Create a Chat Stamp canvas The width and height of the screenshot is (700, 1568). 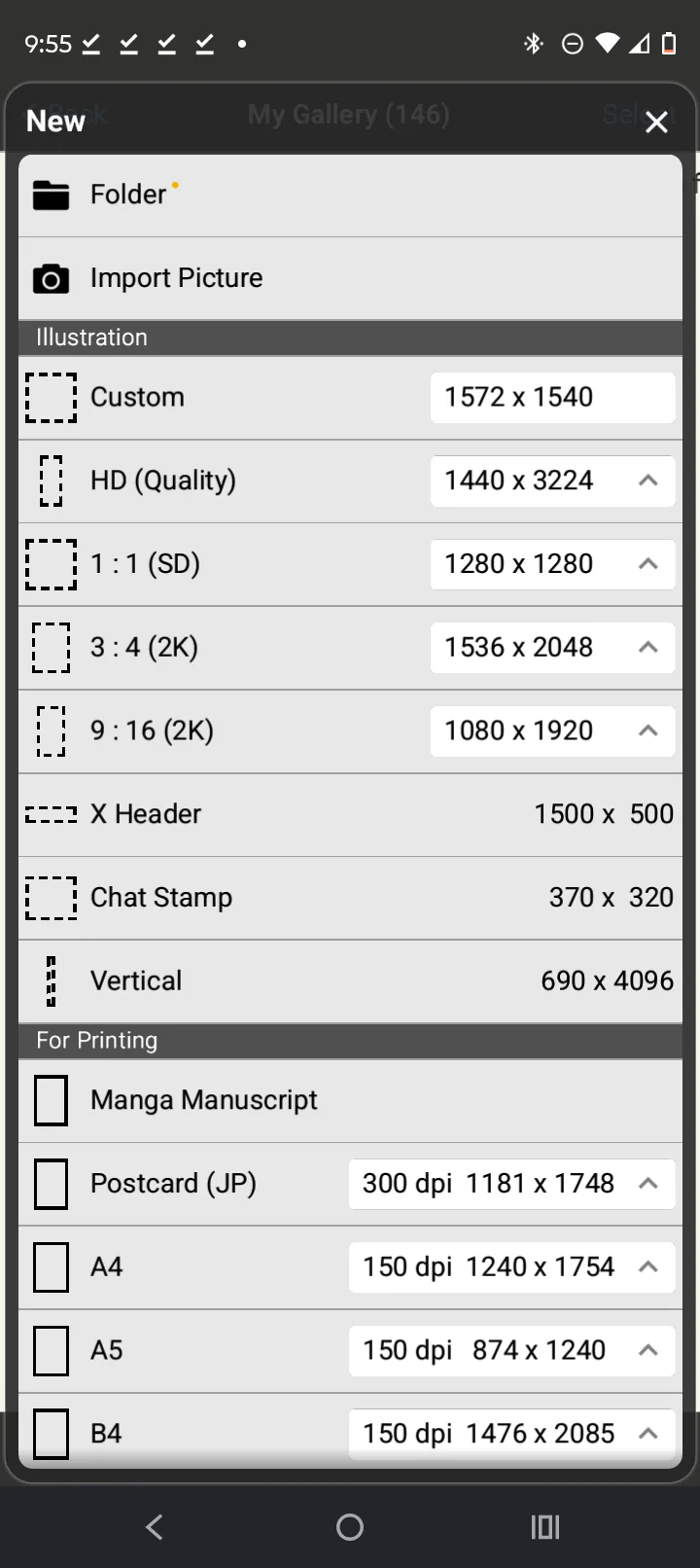click(x=350, y=898)
